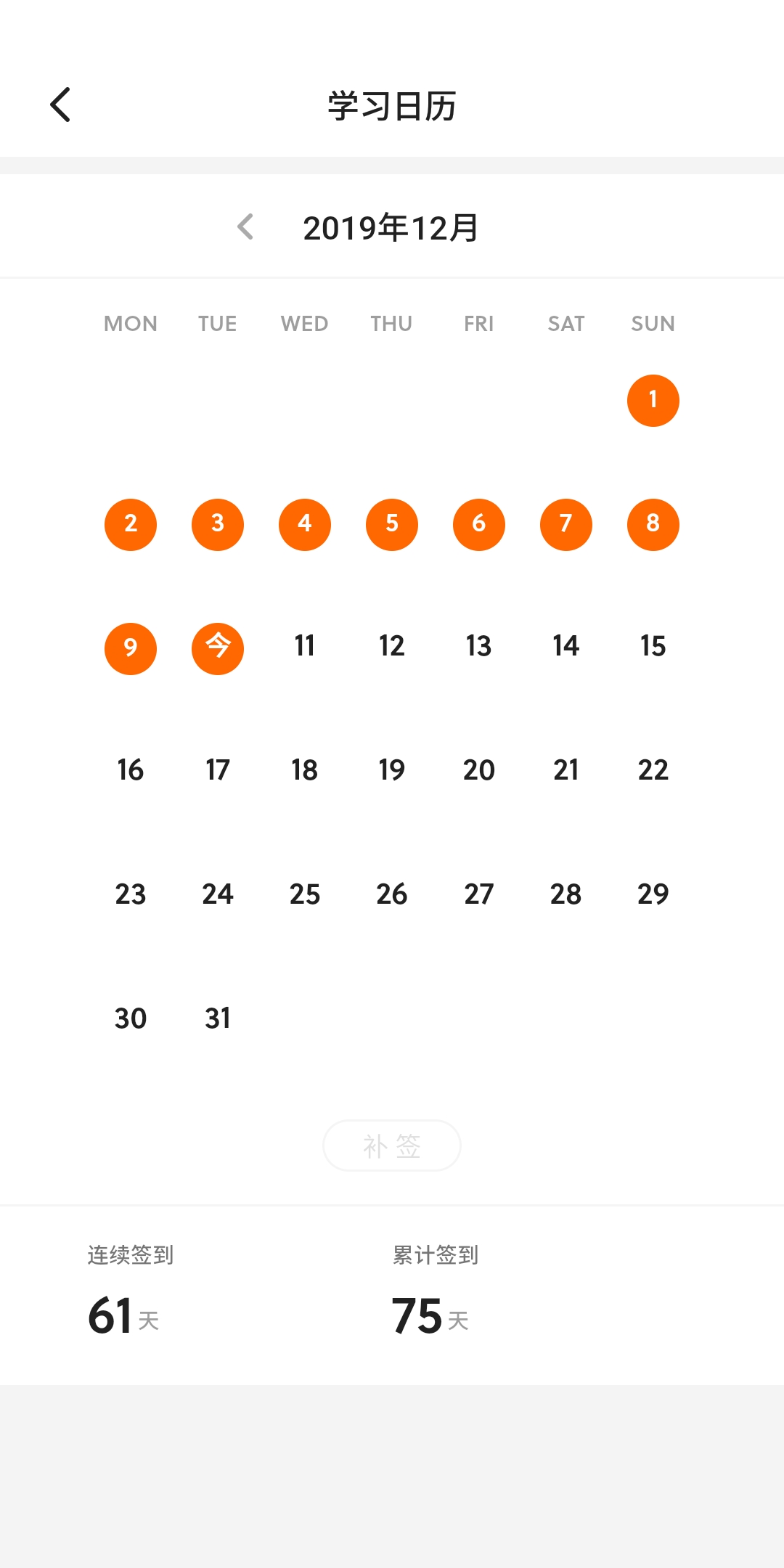Go to the previous month
This screenshot has width=784, height=1568.
(x=246, y=227)
